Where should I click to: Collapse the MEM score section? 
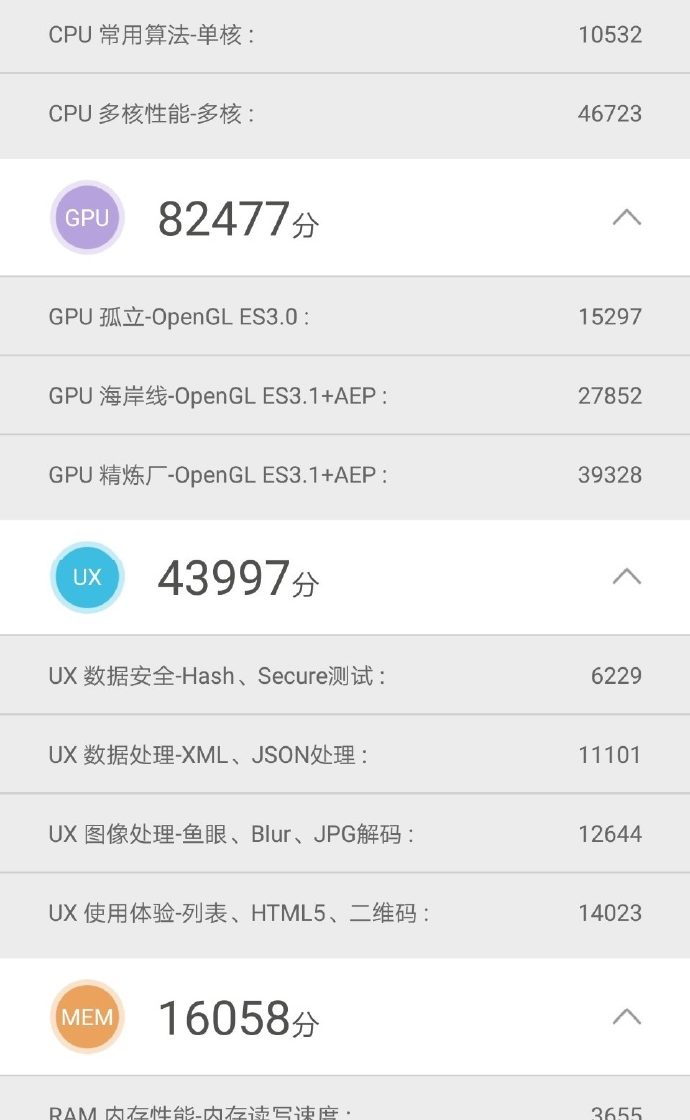(x=626, y=1017)
